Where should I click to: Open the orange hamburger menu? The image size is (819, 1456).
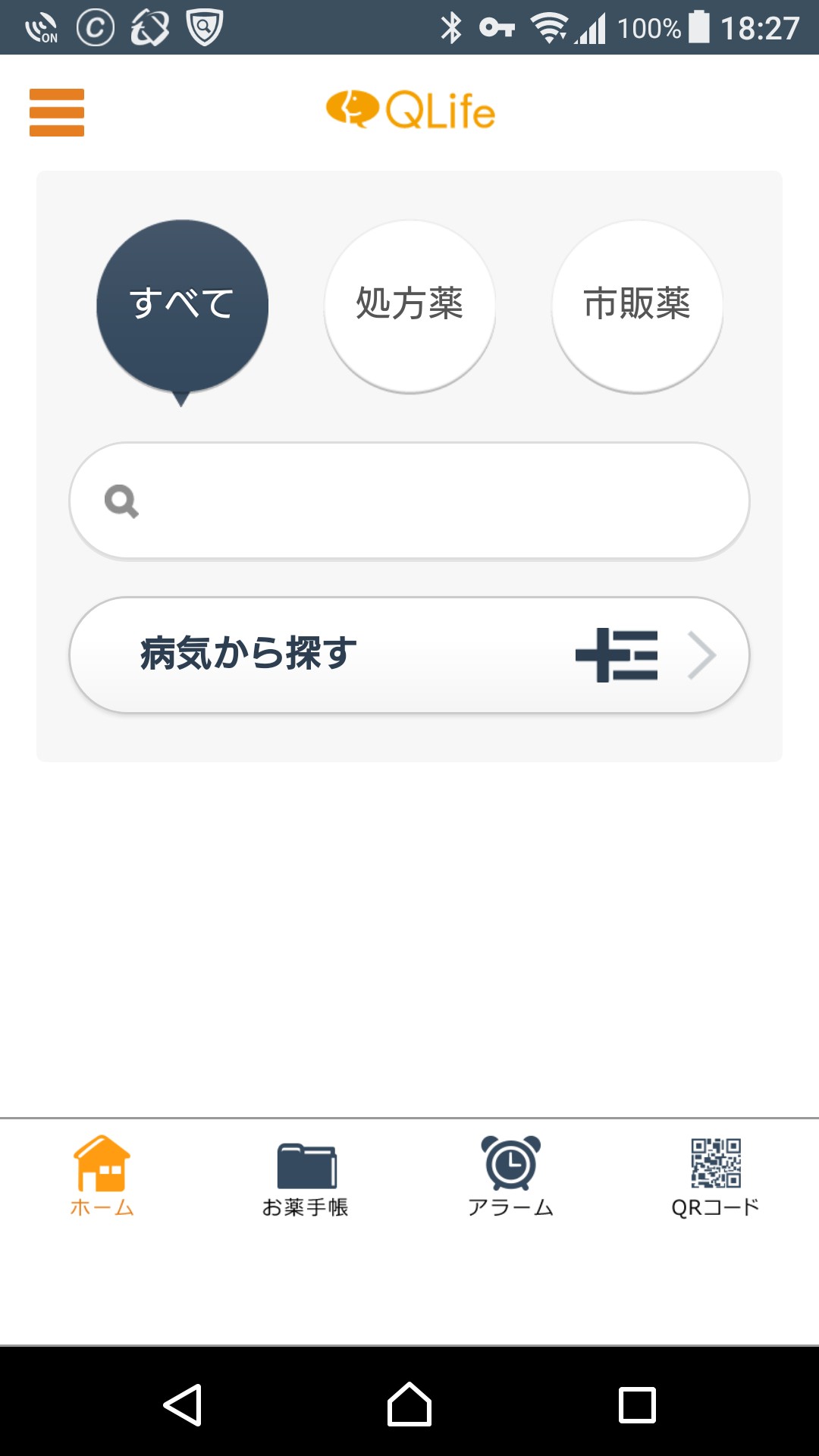click(57, 112)
